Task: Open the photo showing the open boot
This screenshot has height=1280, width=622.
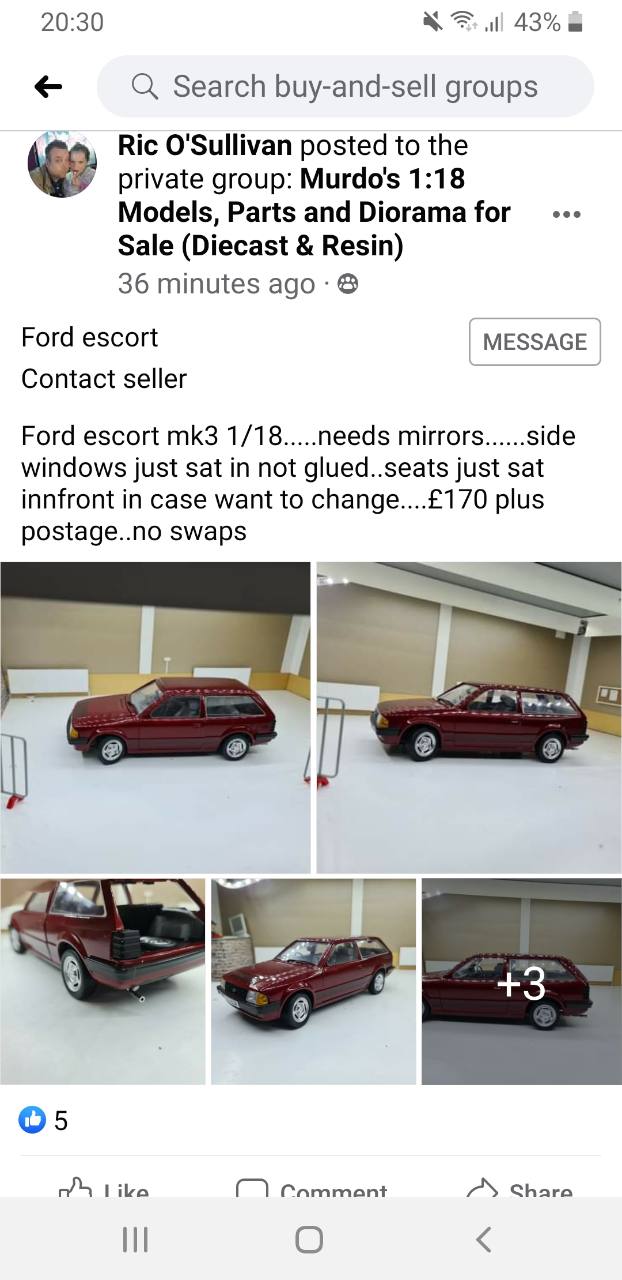Action: tap(102, 981)
